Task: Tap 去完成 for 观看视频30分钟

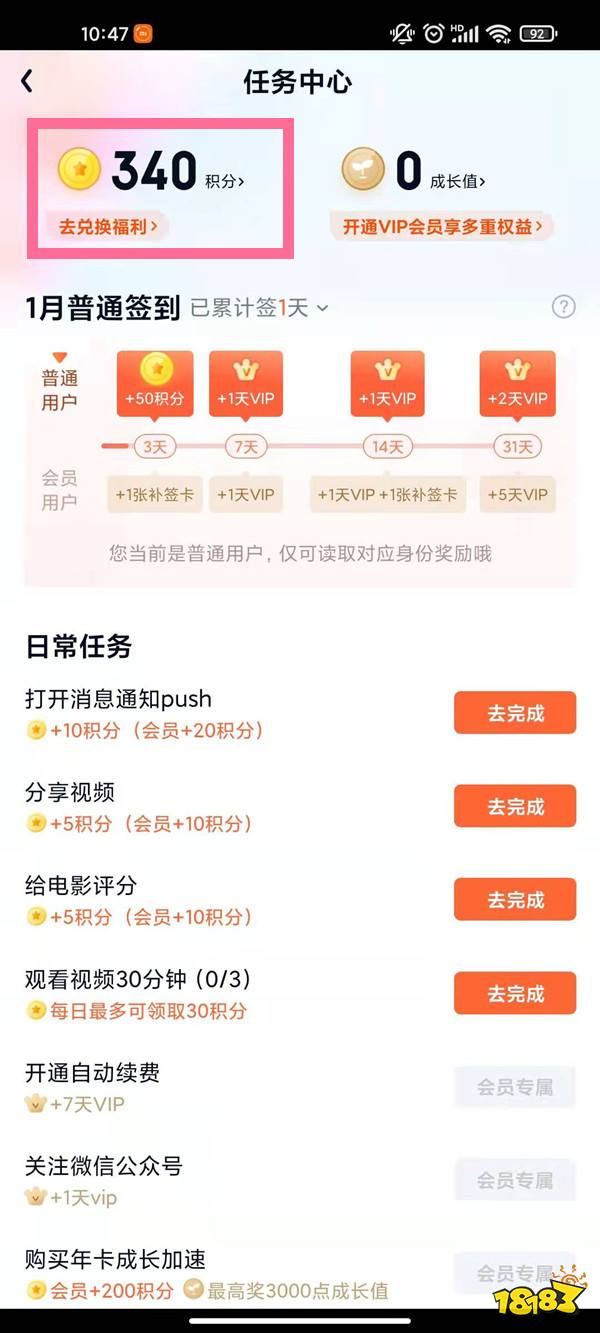Action: tap(515, 994)
